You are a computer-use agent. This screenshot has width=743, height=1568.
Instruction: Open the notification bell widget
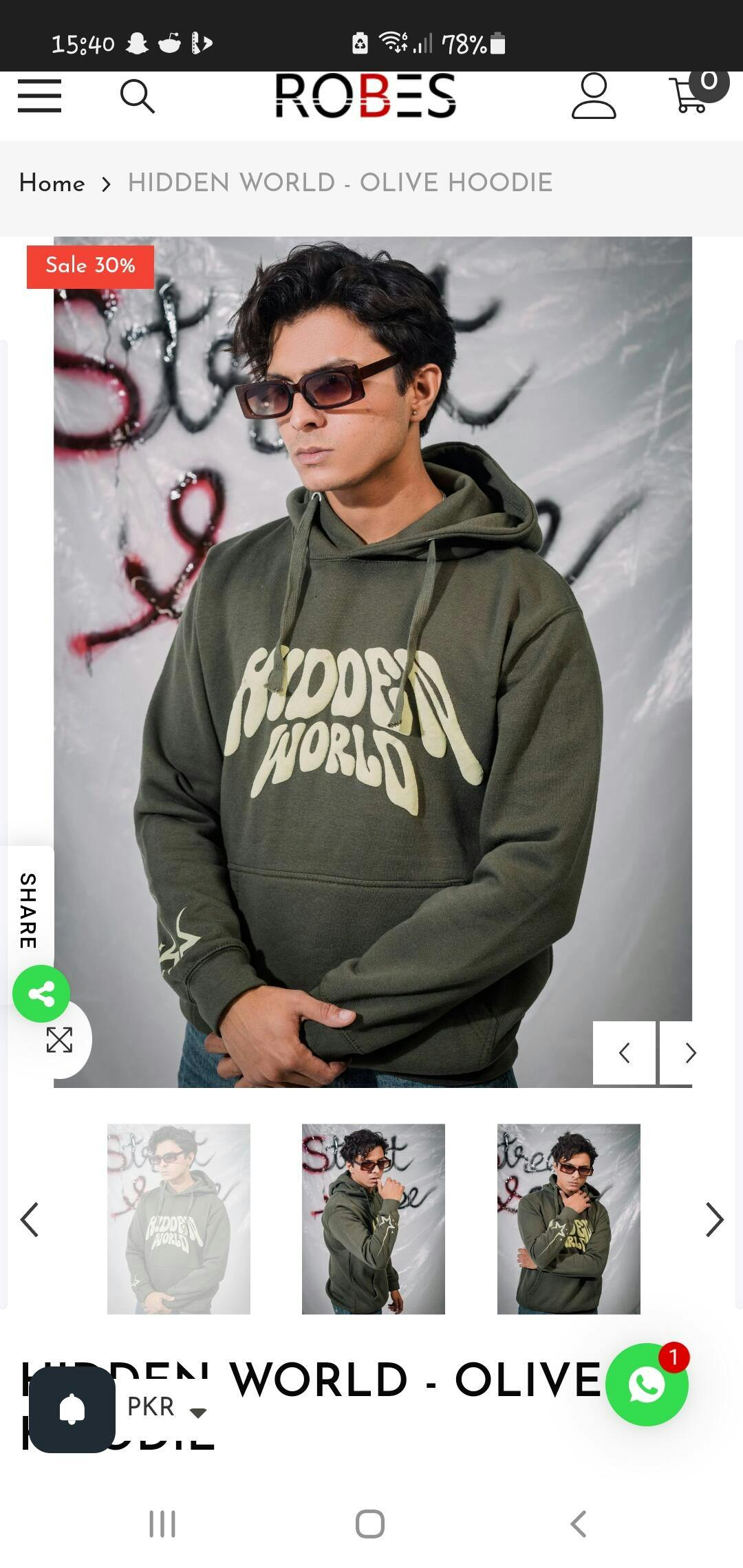coord(72,1409)
